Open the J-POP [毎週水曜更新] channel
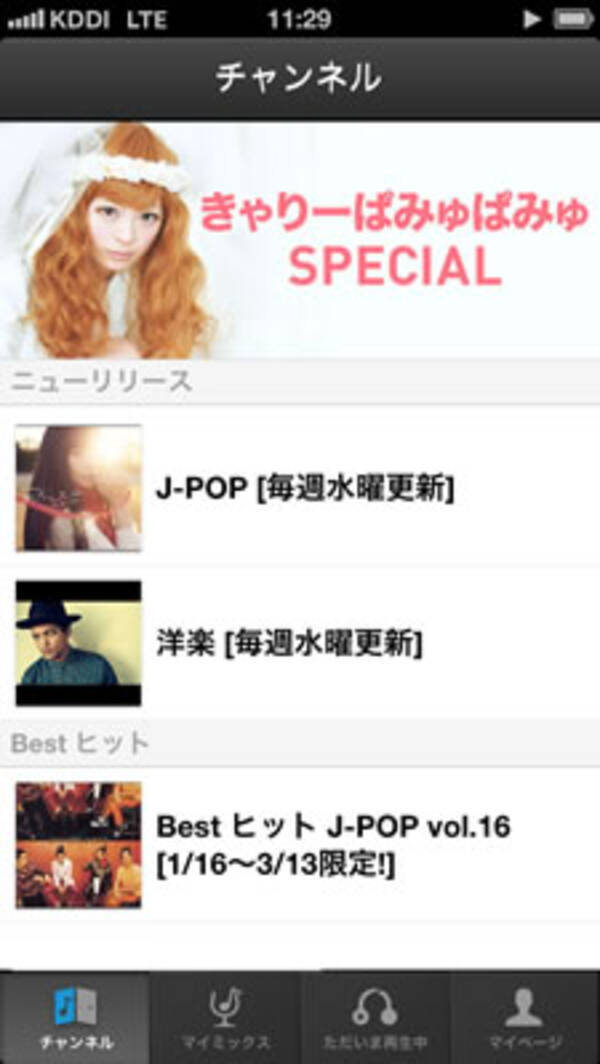 point(300,488)
